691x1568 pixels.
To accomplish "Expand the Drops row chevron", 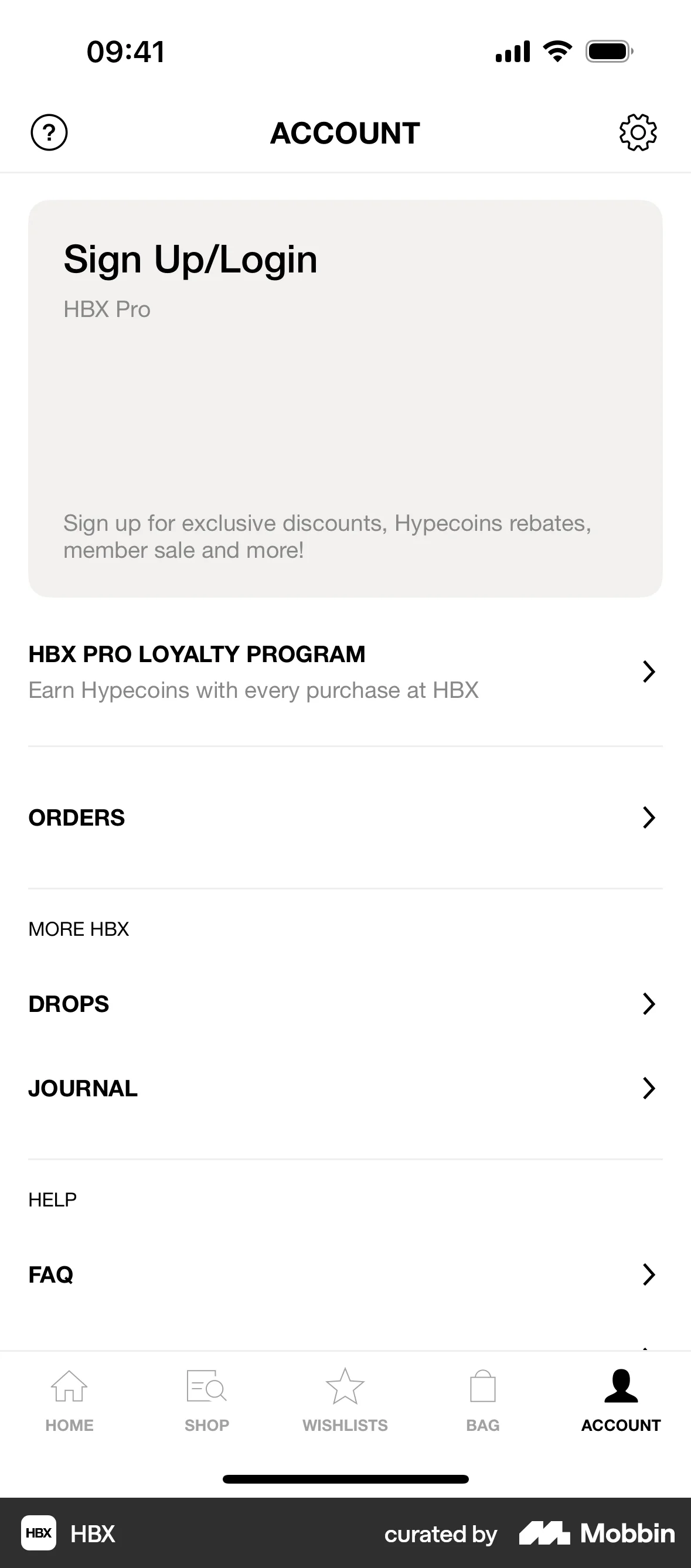I will tap(647, 1004).
